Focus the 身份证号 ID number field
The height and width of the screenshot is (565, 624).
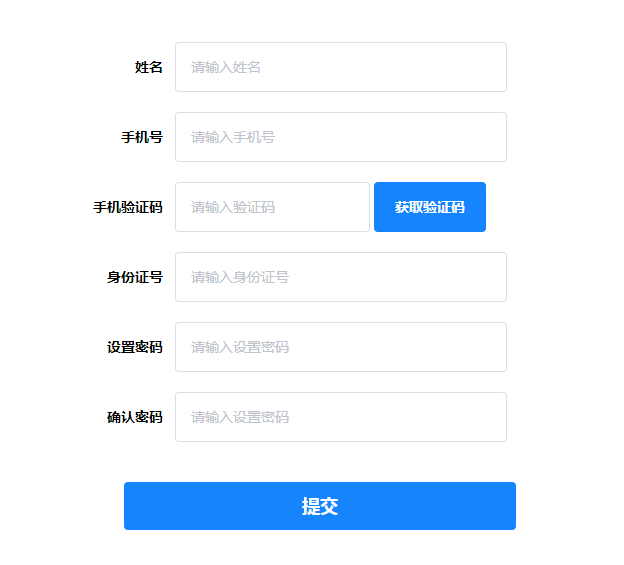[x=340, y=277]
